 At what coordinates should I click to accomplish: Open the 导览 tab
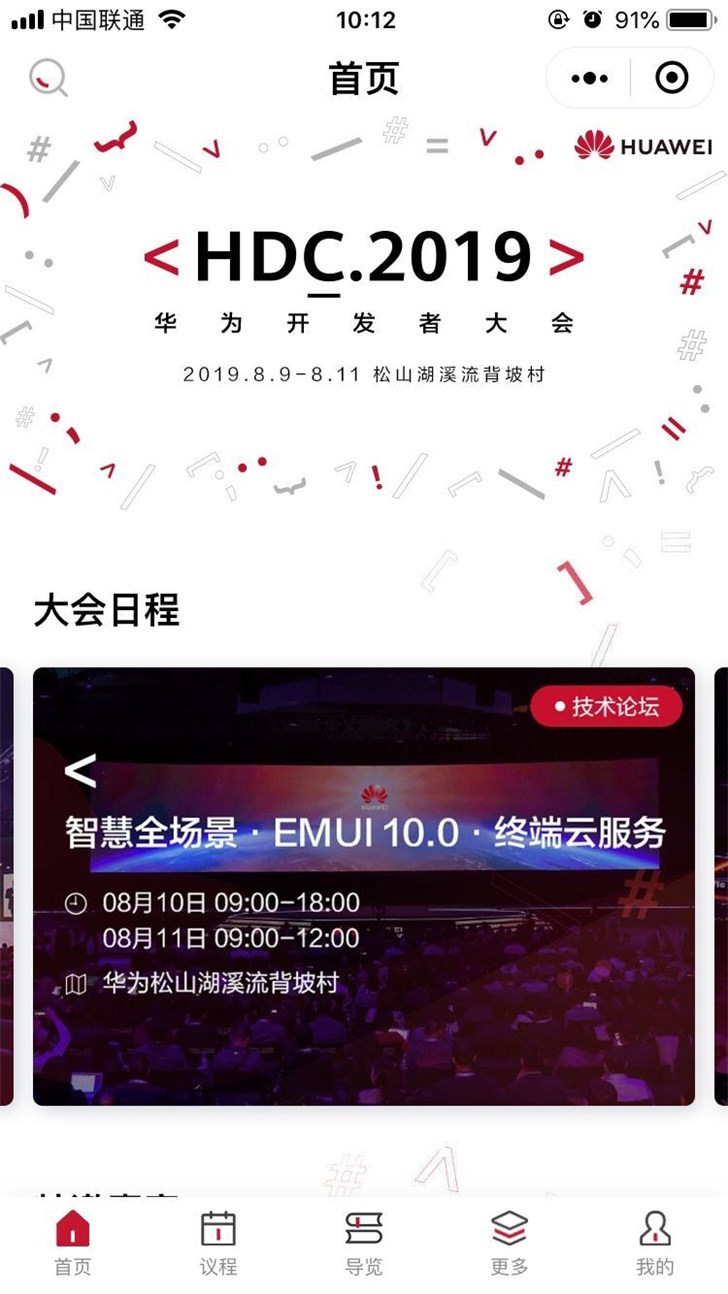click(x=364, y=1242)
